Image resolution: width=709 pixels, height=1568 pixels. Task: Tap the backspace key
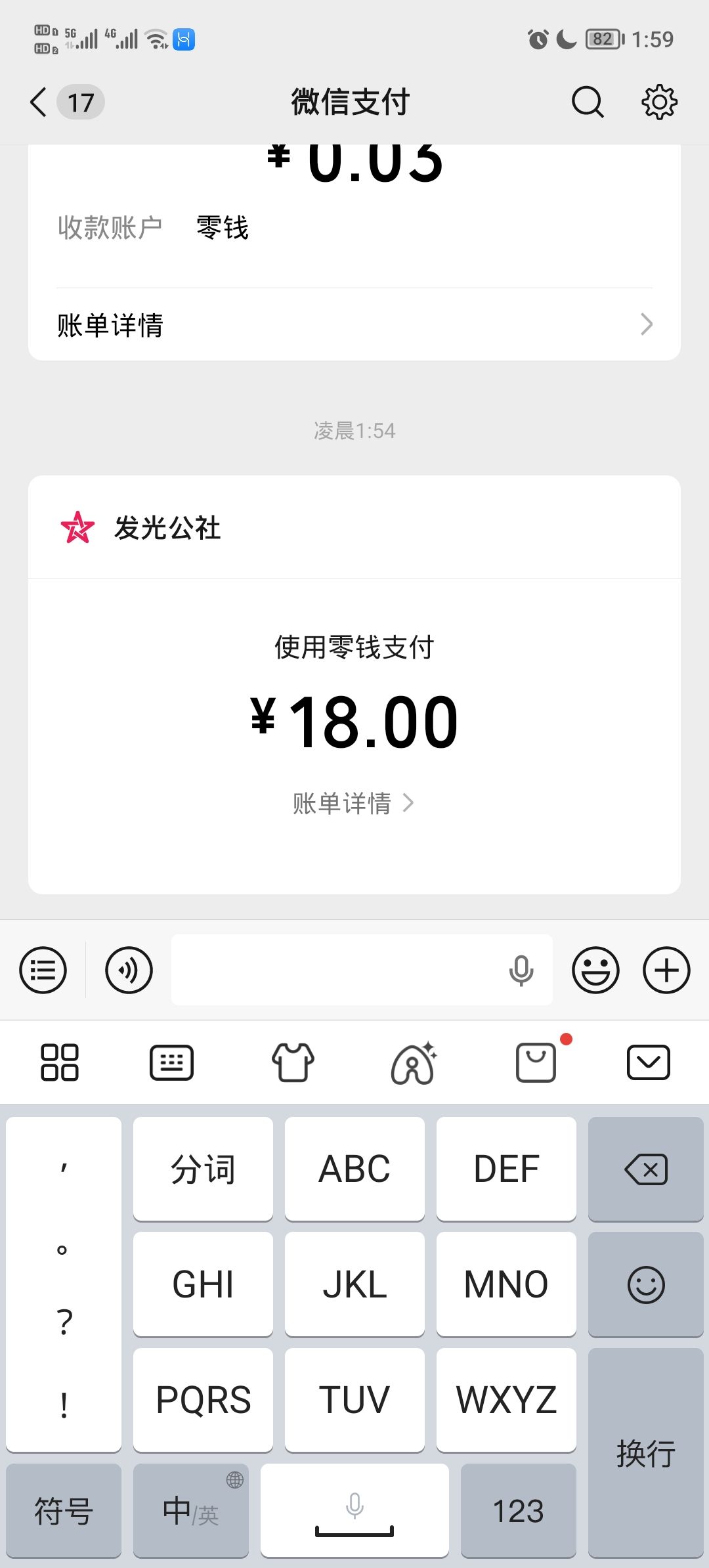pos(646,1169)
